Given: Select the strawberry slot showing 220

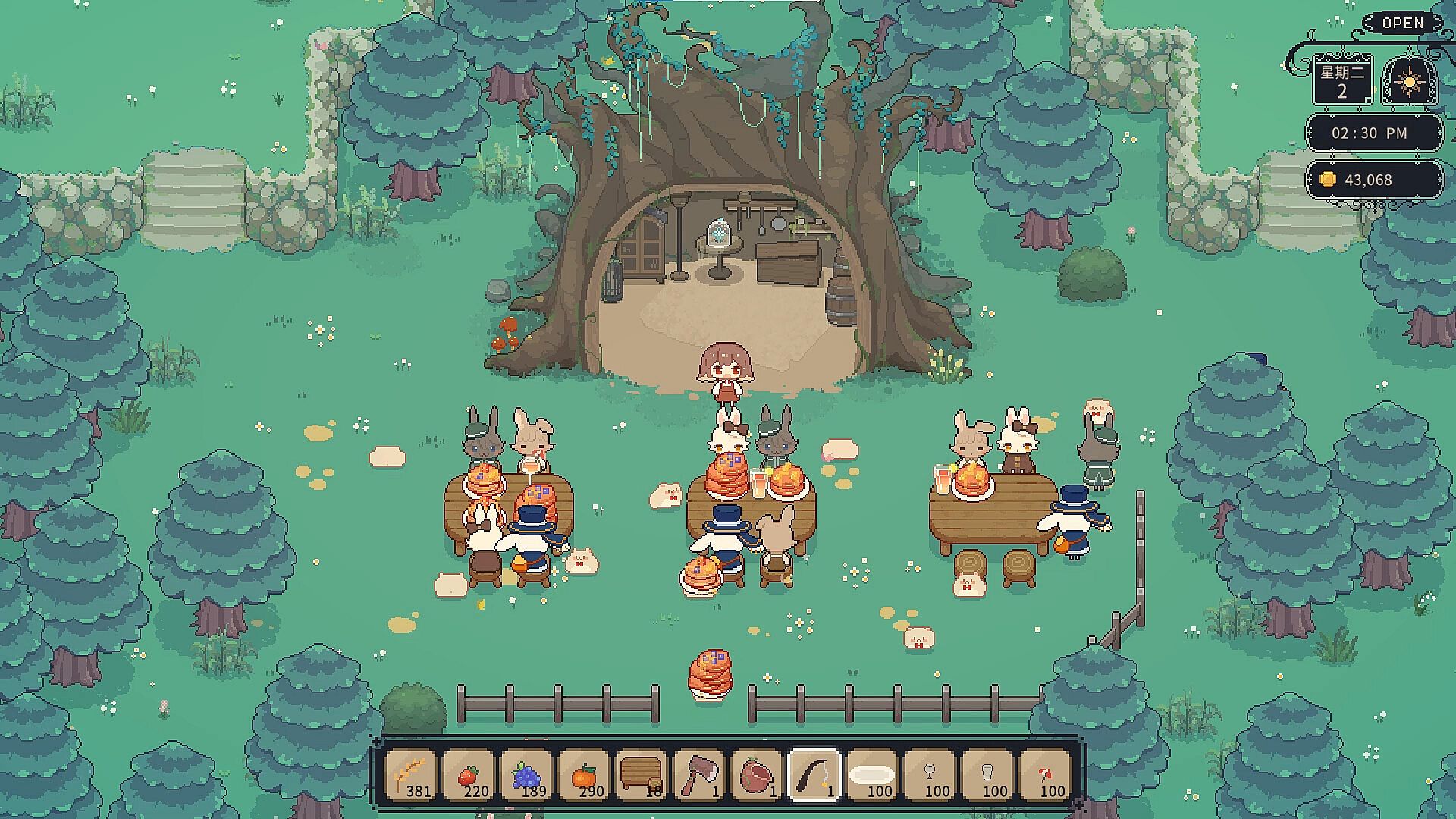Looking at the screenshot, I should pos(469,775).
